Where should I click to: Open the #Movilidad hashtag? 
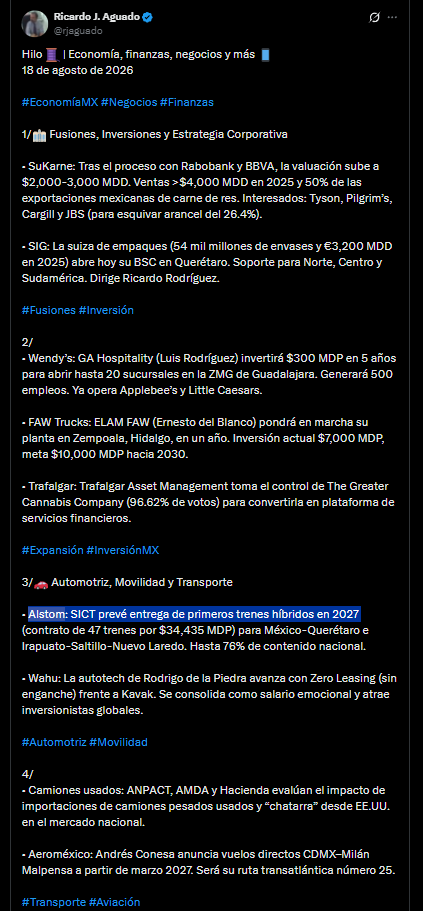pos(119,742)
